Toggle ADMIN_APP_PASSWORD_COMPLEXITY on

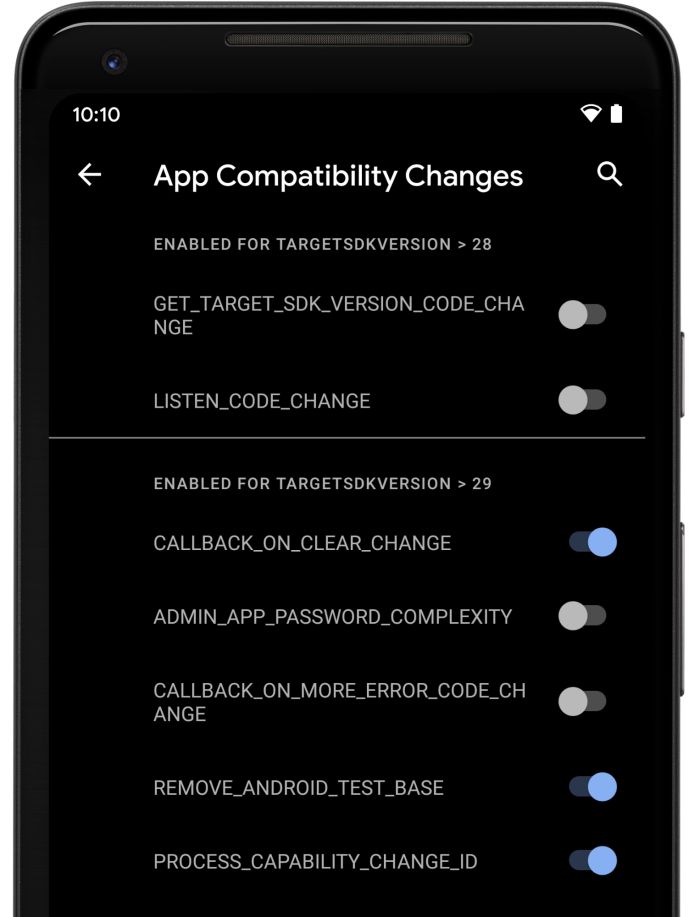(583, 616)
